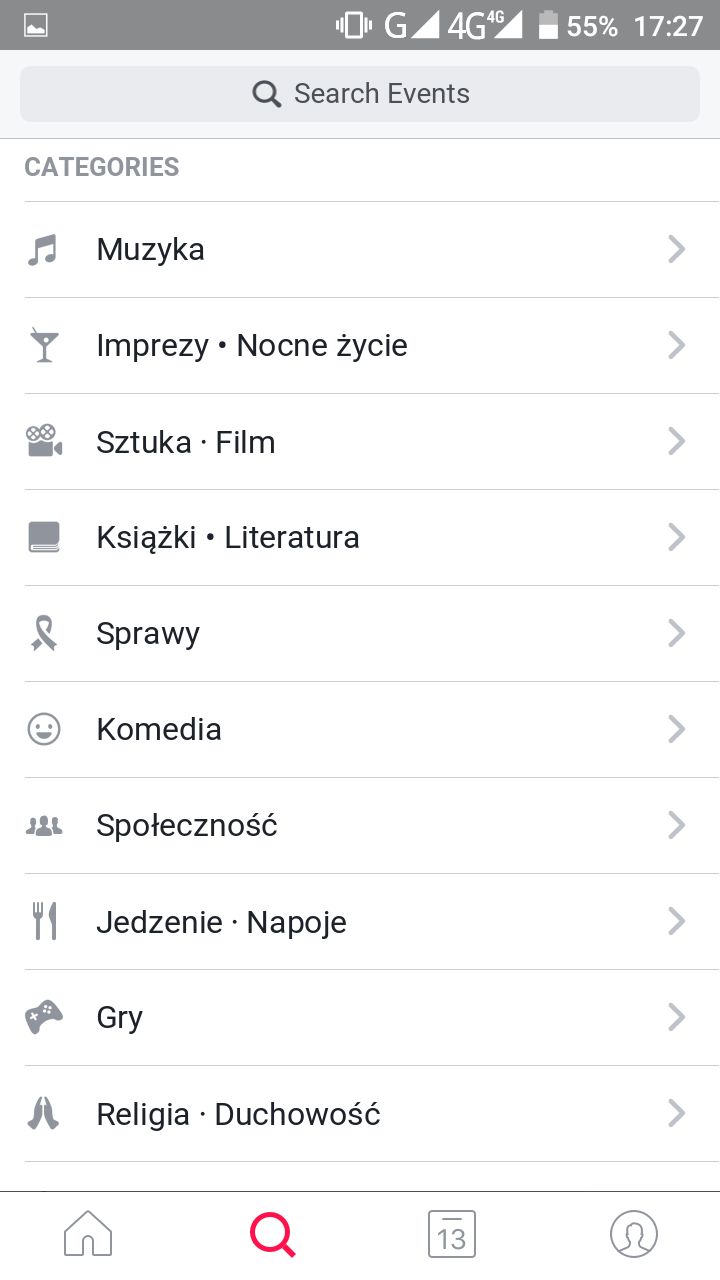
Task: Click the cocktail glass icon for Imprezy
Action: (44, 345)
